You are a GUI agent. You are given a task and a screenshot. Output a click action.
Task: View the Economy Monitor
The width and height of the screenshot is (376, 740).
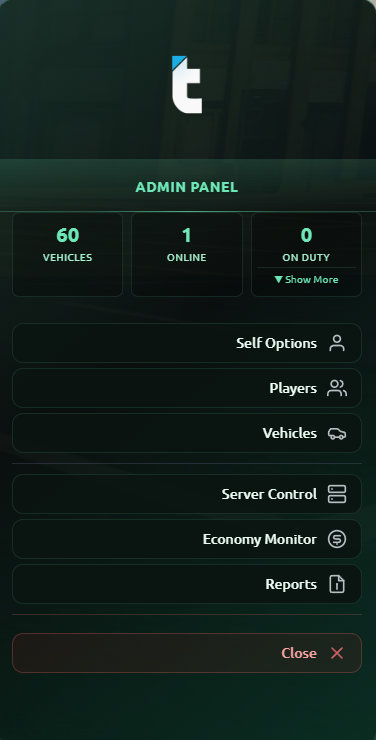coord(187,539)
